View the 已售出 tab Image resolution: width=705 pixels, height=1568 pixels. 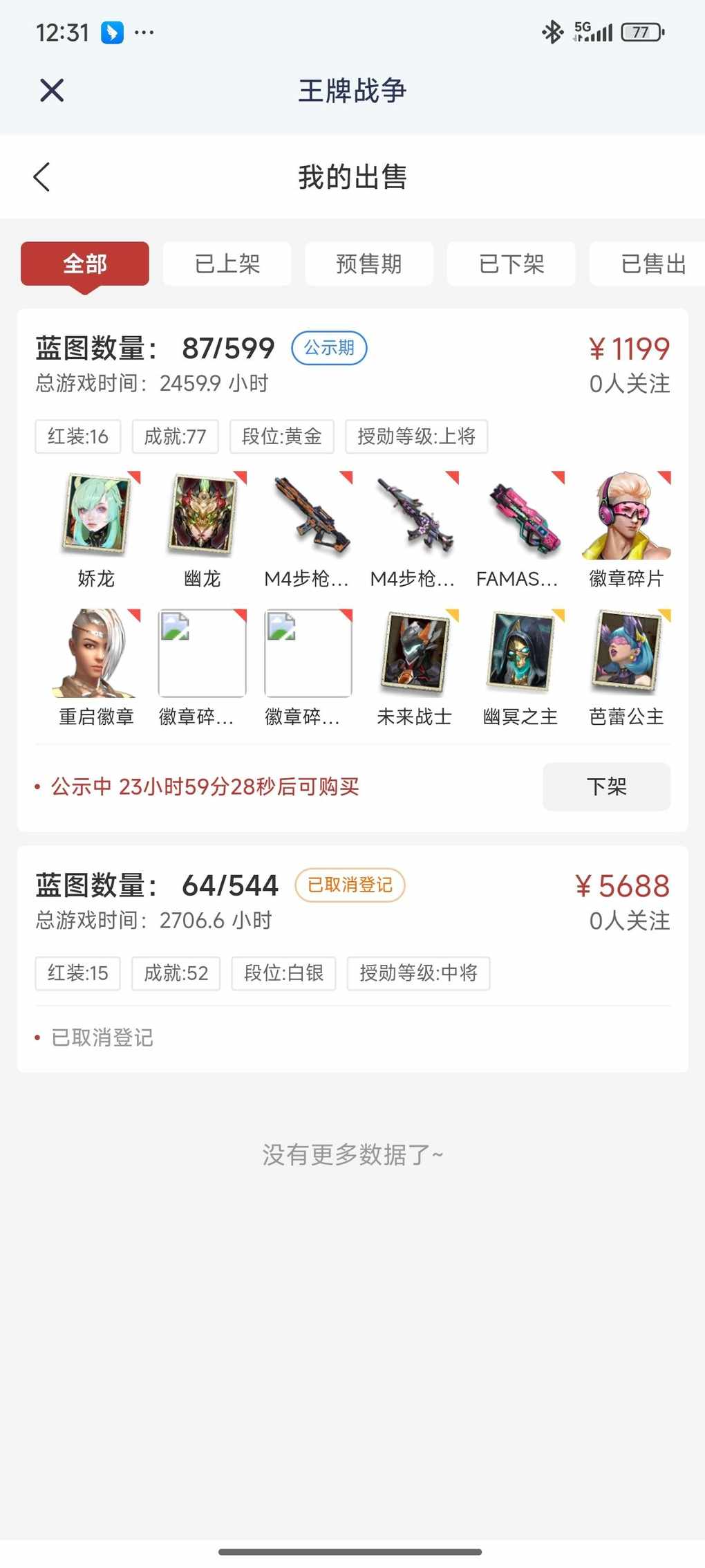click(x=651, y=264)
